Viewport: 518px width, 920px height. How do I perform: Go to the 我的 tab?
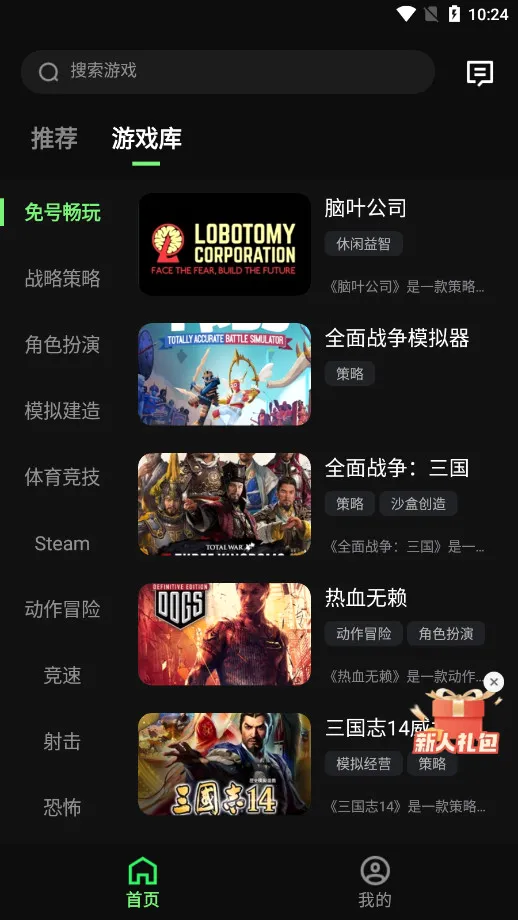tap(375, 881)
